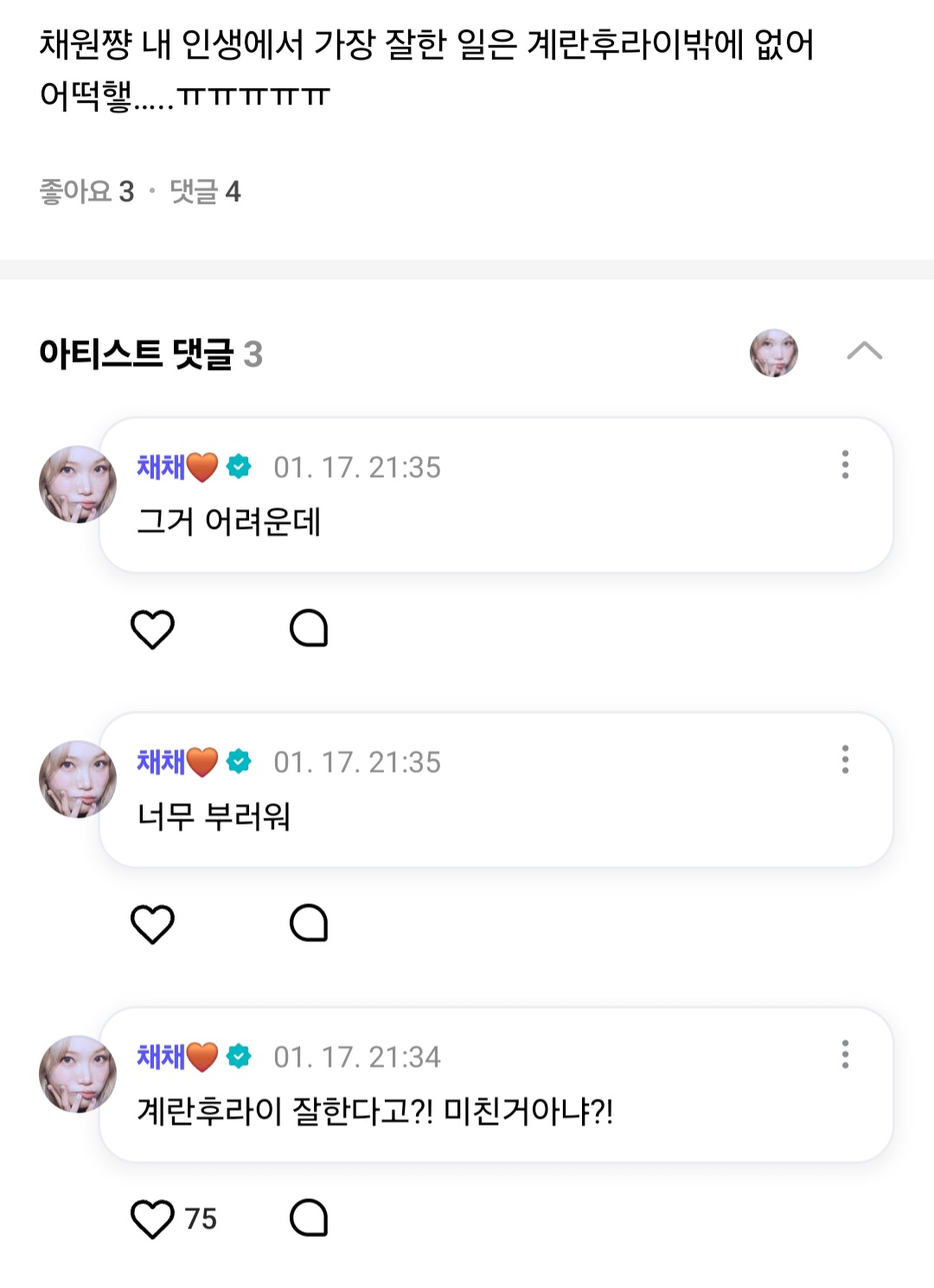The height and width of the screenshot is (1288, 934).
Task: Open more options for '그거 어려운데' comment
Action: 845,465
